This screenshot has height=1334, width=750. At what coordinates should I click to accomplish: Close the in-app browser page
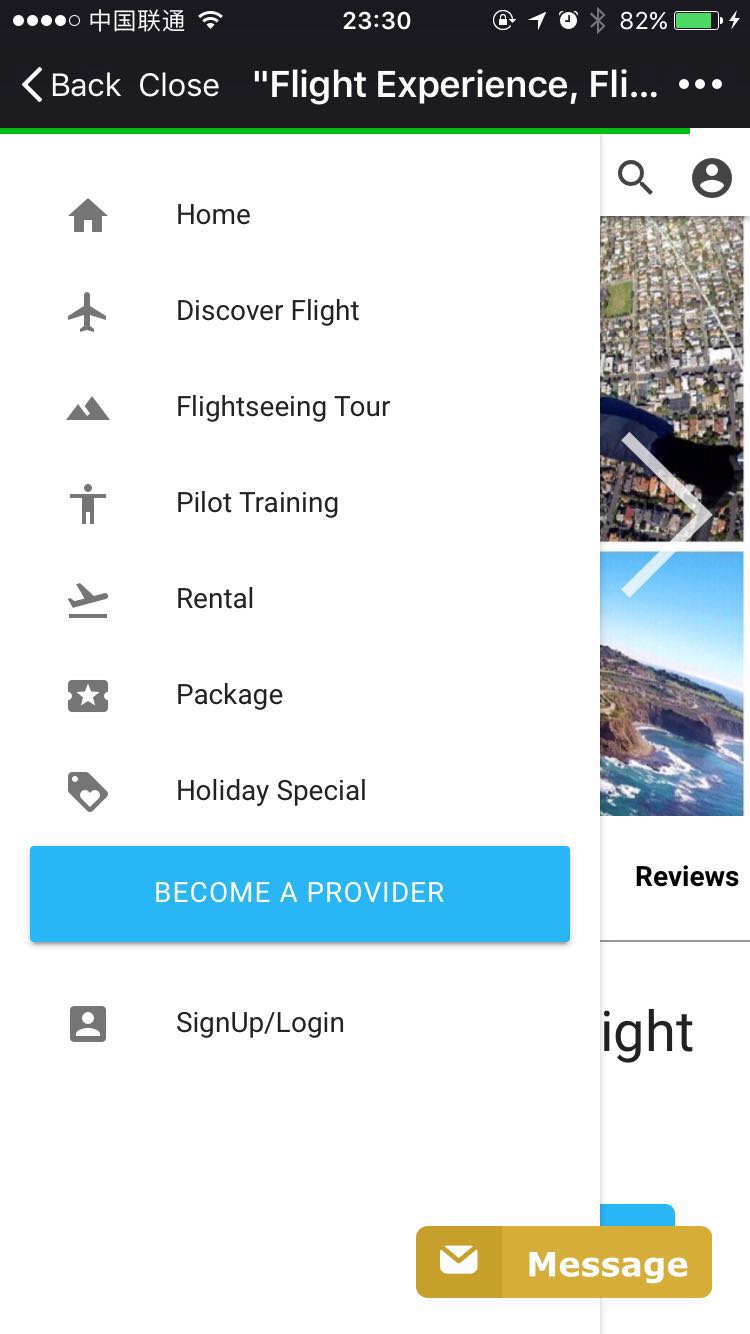(178, 86)
